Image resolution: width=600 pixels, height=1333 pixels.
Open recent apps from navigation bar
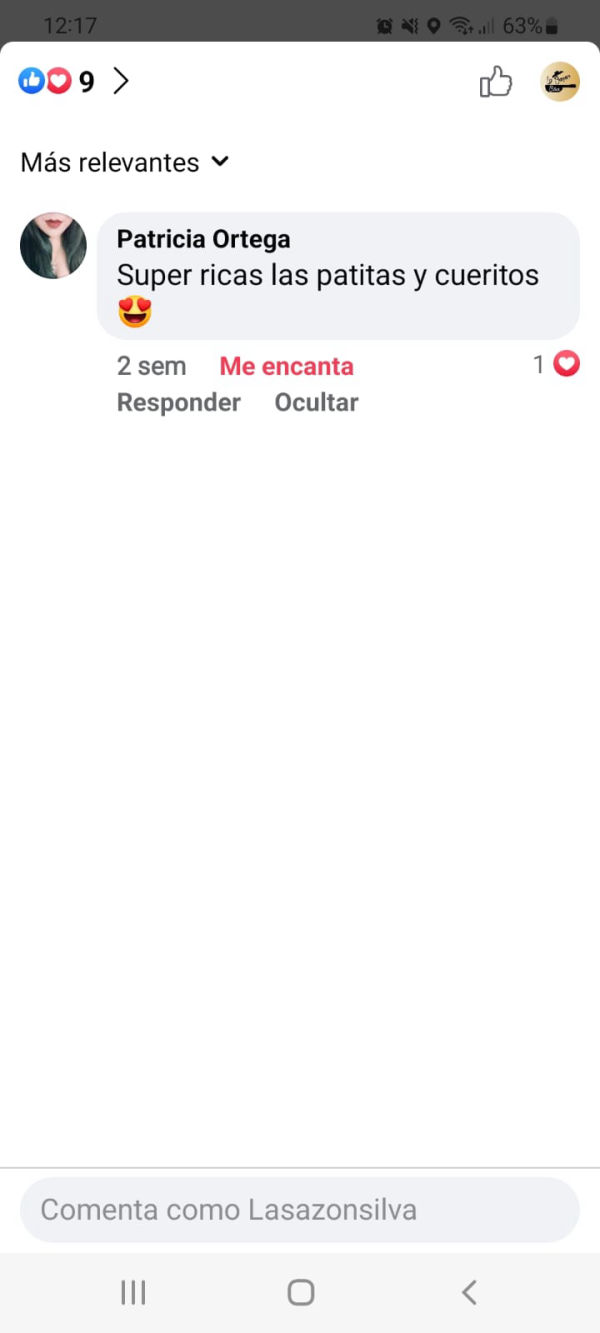click(x=133, y=1292)
